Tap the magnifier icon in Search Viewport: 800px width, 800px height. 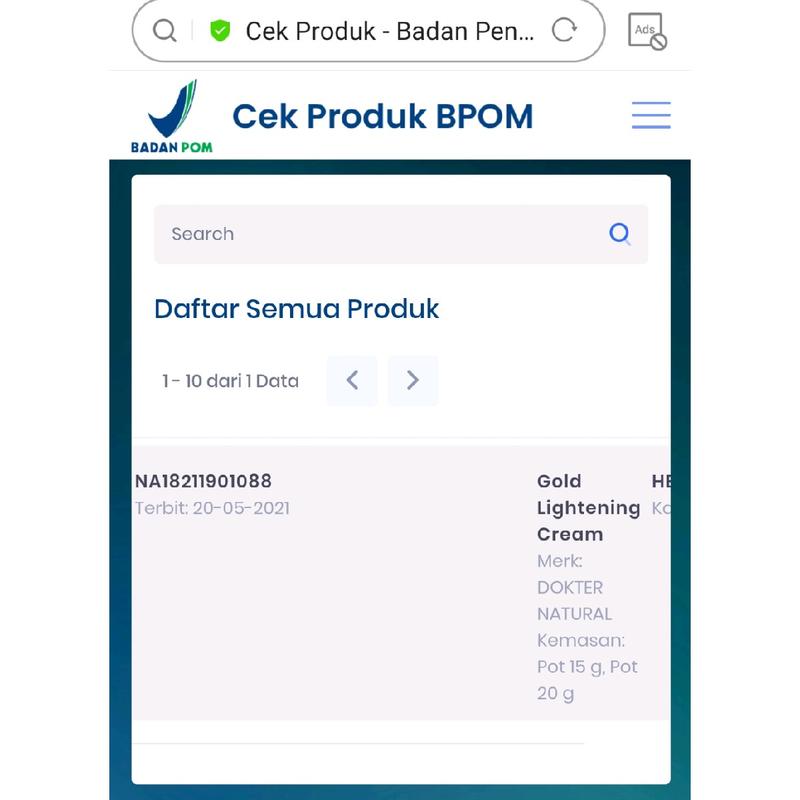(620, 234)
